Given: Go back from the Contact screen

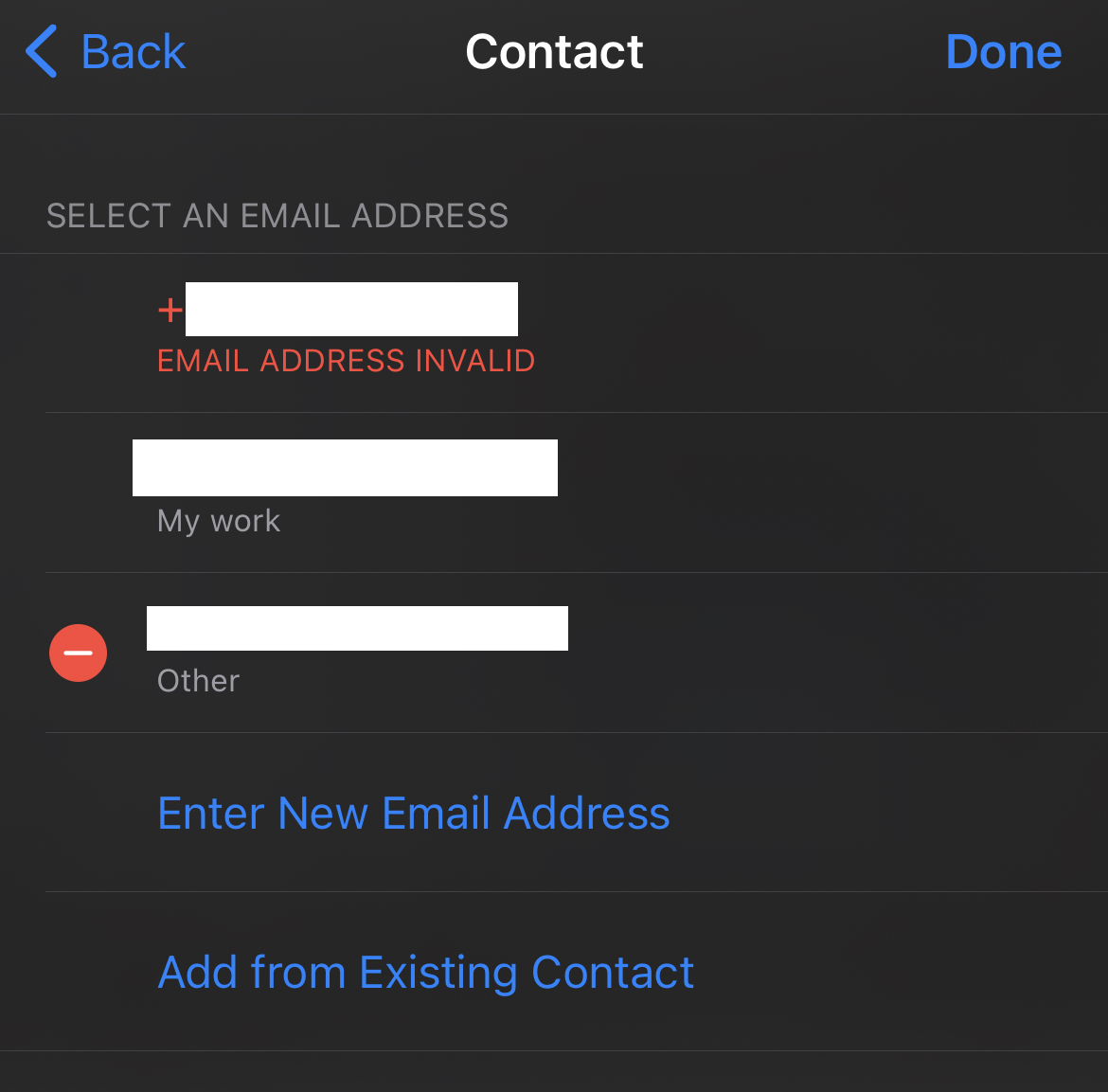Looking at the screenshot, I should tap(105, 51).
